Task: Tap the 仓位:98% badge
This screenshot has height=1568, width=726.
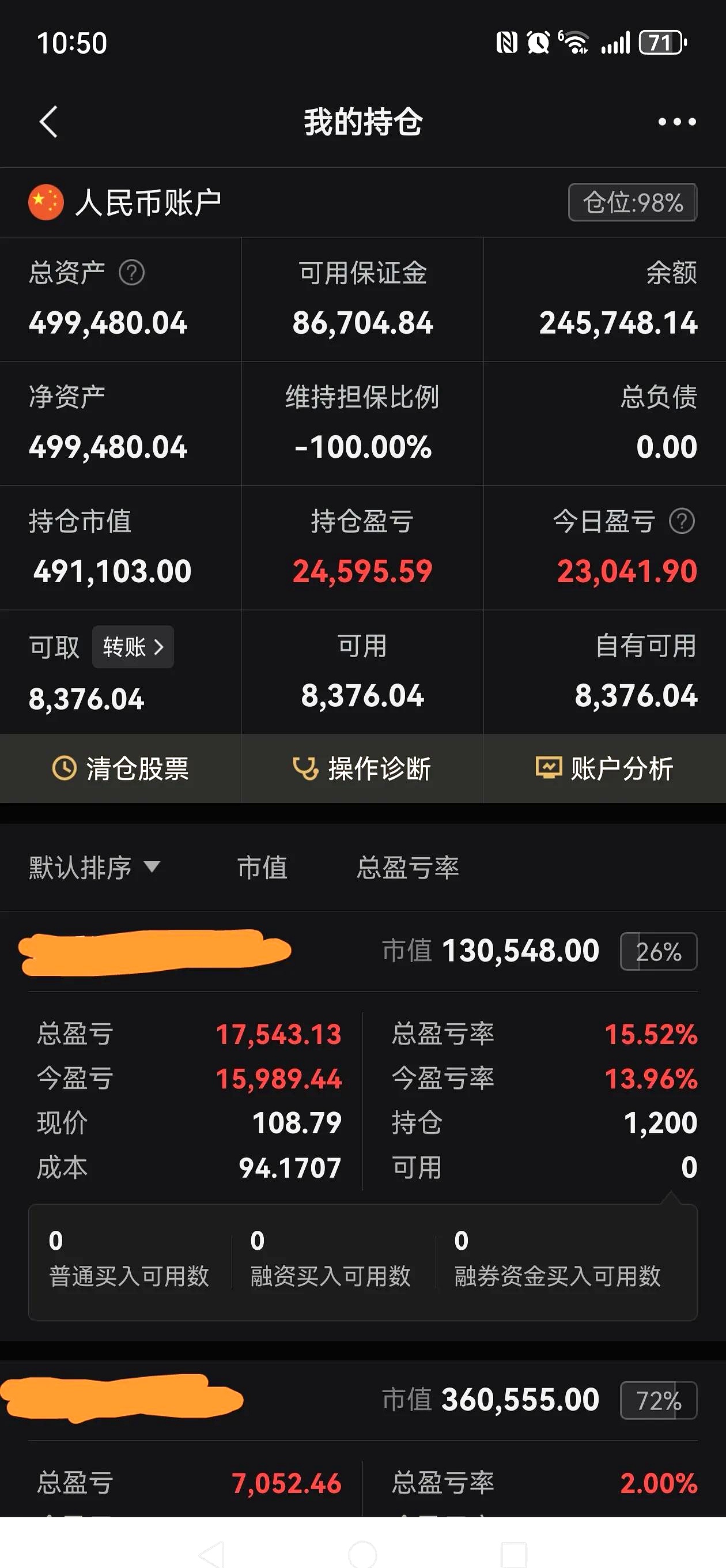Action: (632, 203)
